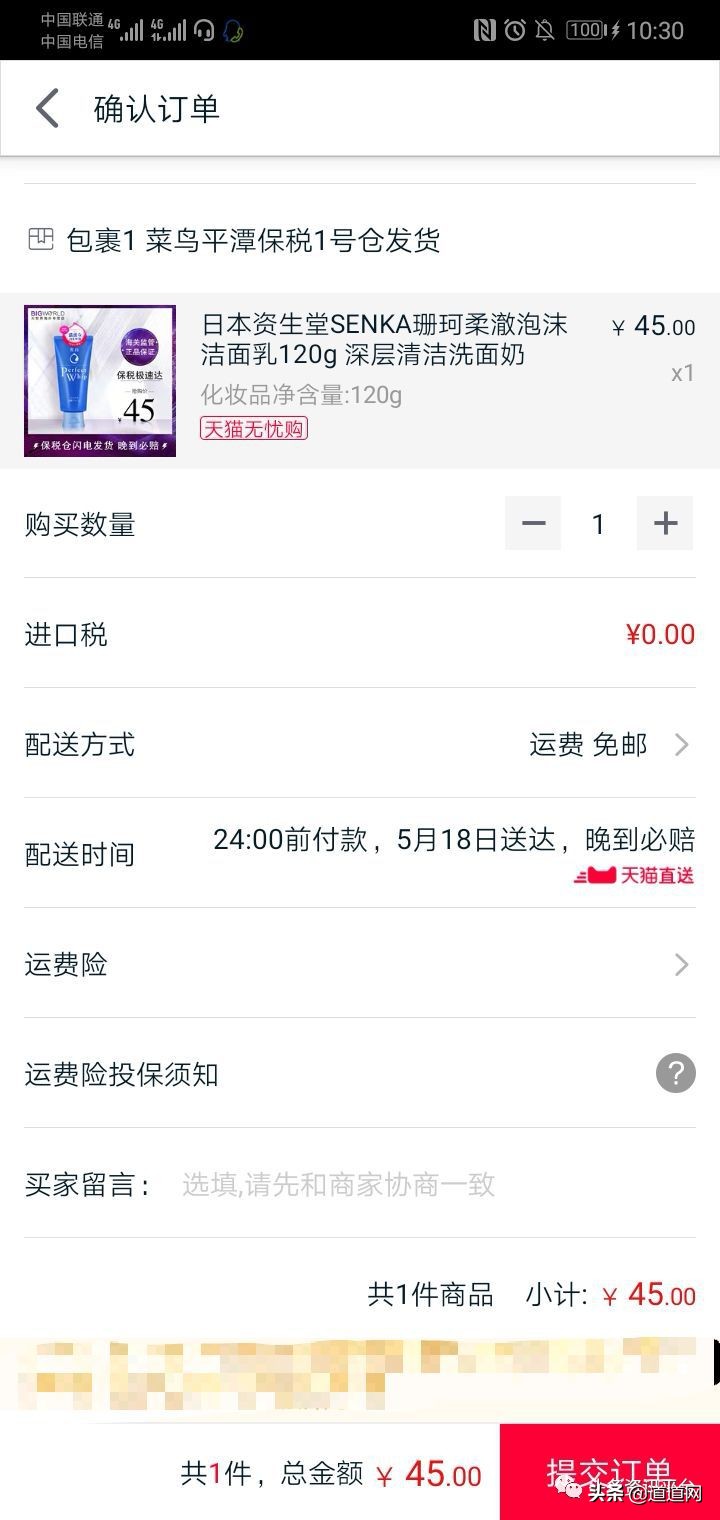Screen dimensions: 720x1520
Task: Expand the 配送方式 shipping options row
Action: coord(683,744)
